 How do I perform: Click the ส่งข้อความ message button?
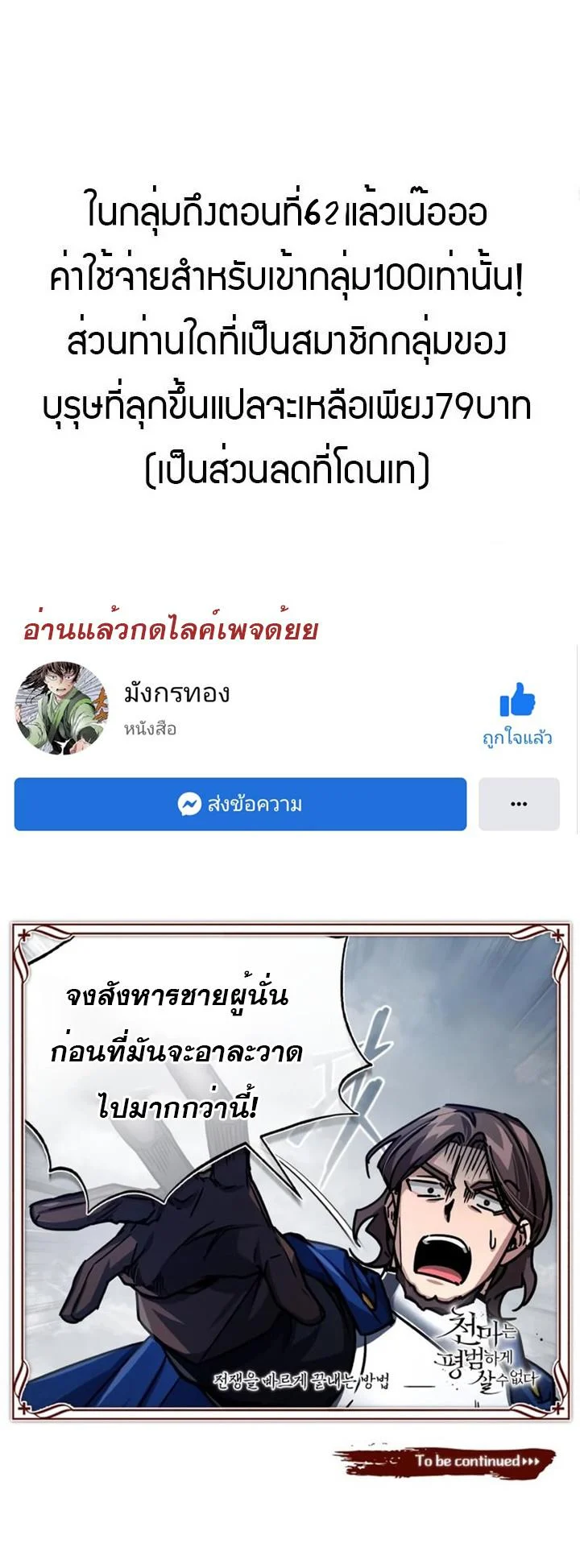coord(242,804)
